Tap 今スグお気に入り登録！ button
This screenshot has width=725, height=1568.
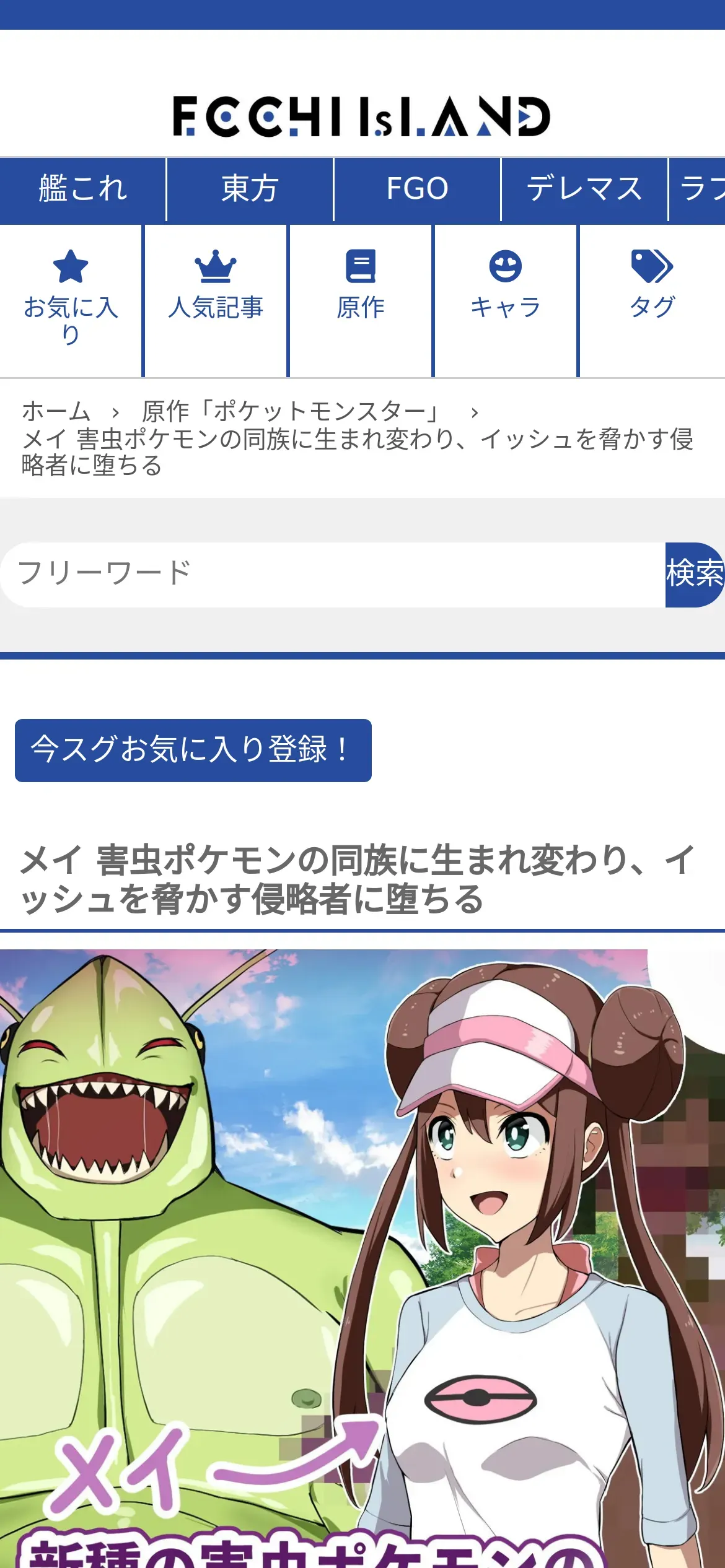point(193,750)
